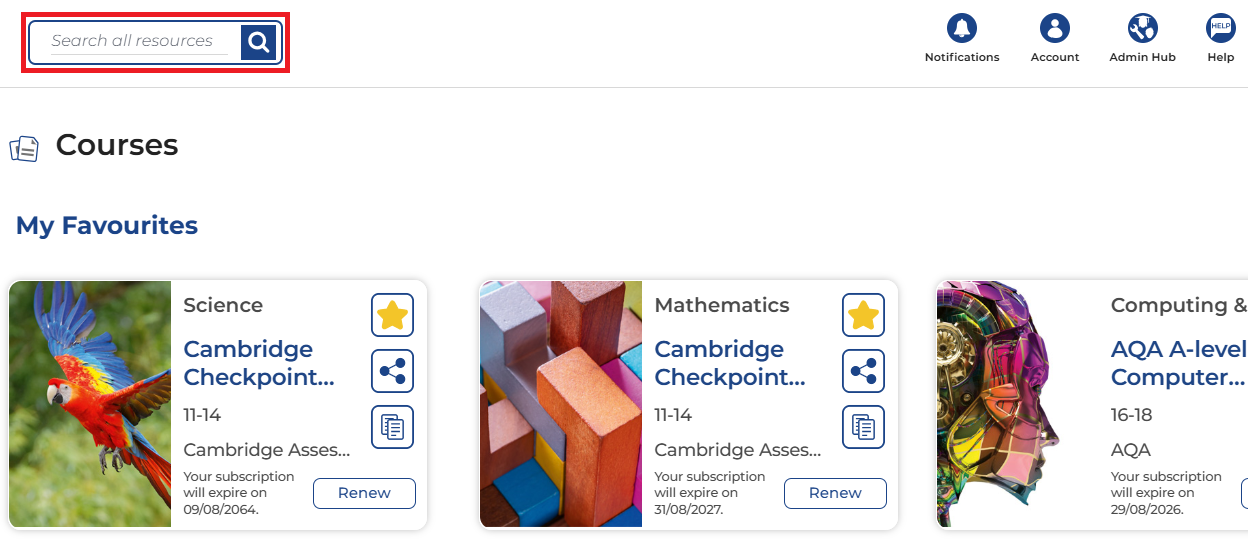
Task: Renew the Mathematics course subscription
Action: [835, 493]
